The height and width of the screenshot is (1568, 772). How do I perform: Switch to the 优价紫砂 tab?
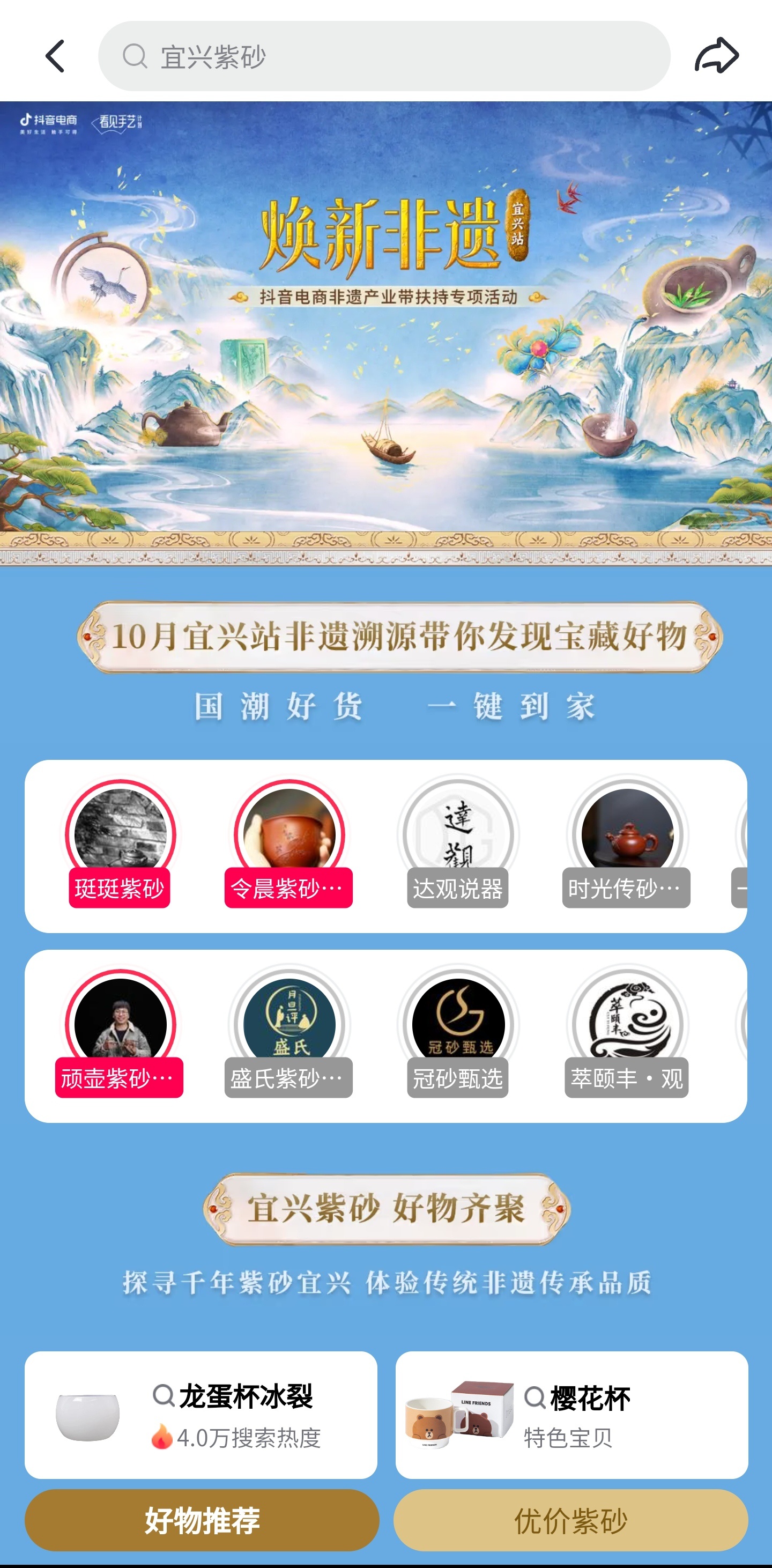coord(570,1520)
